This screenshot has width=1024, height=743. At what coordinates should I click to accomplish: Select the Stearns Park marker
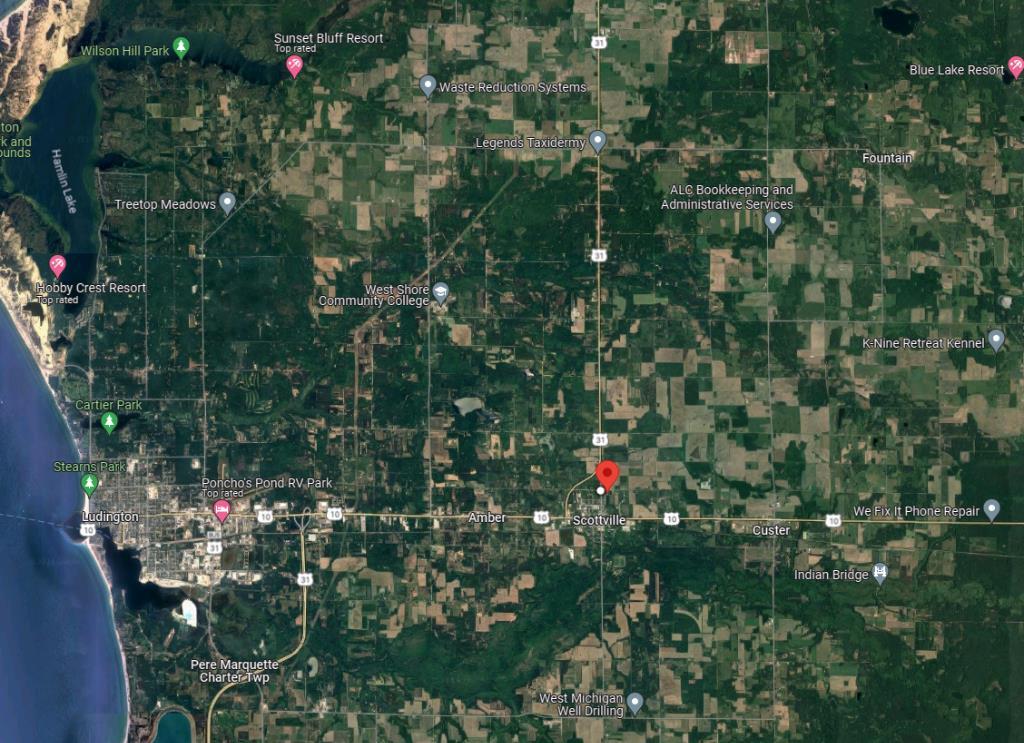(89, 484)
